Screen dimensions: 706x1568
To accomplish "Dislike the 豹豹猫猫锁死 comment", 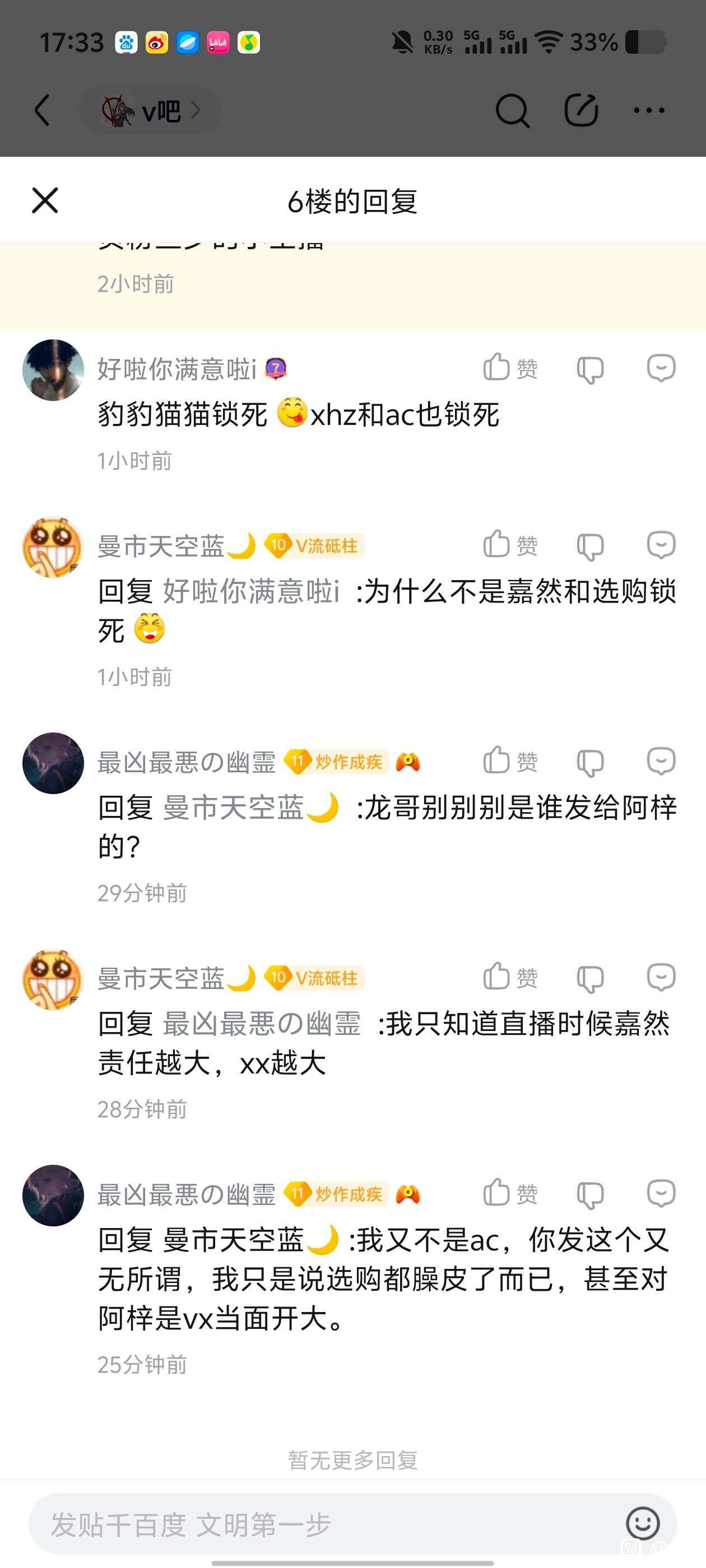I will tap(589, 369).
